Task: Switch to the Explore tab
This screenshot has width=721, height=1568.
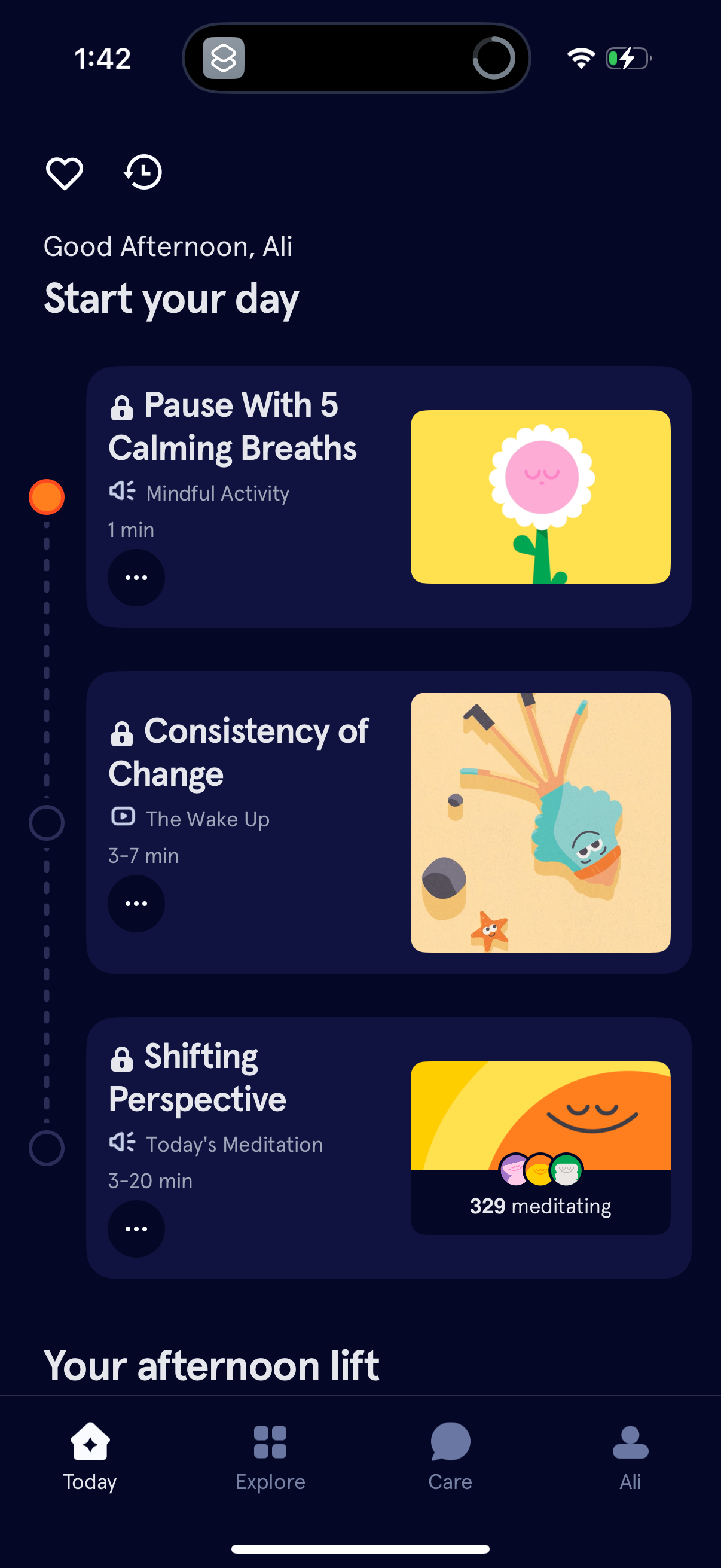Action: pos(270,1458)
